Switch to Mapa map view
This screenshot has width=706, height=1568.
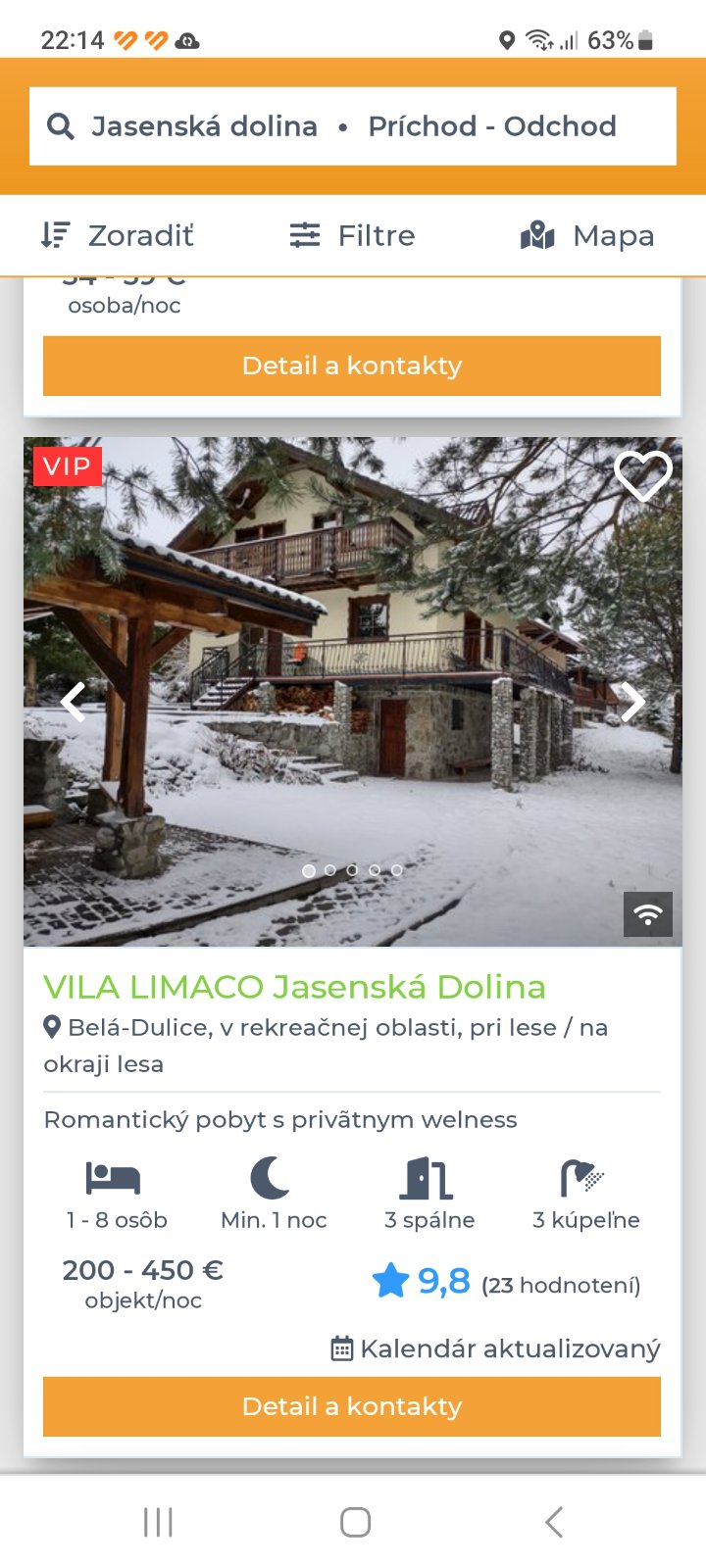point(586,235)
